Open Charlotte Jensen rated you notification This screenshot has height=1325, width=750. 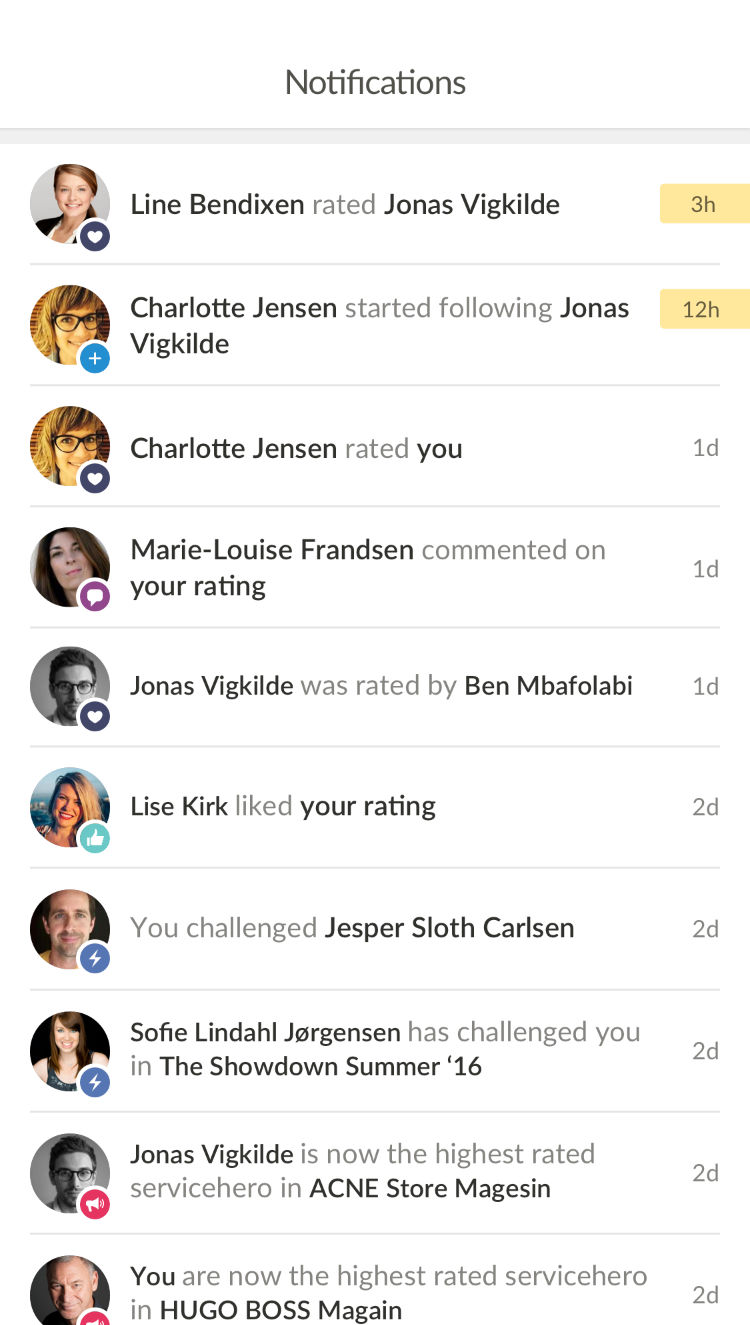375,447
